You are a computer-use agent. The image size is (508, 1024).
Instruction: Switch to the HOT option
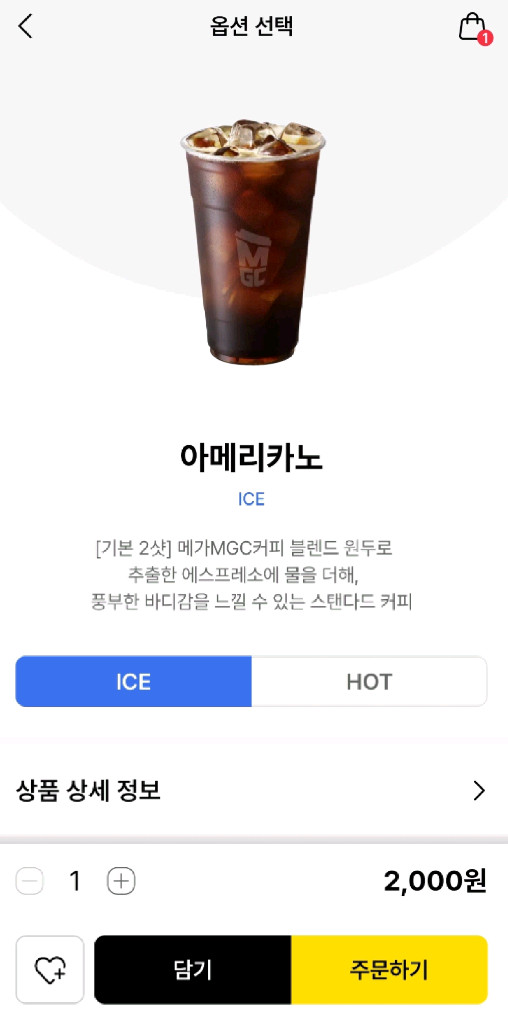[x=369, y=681]
